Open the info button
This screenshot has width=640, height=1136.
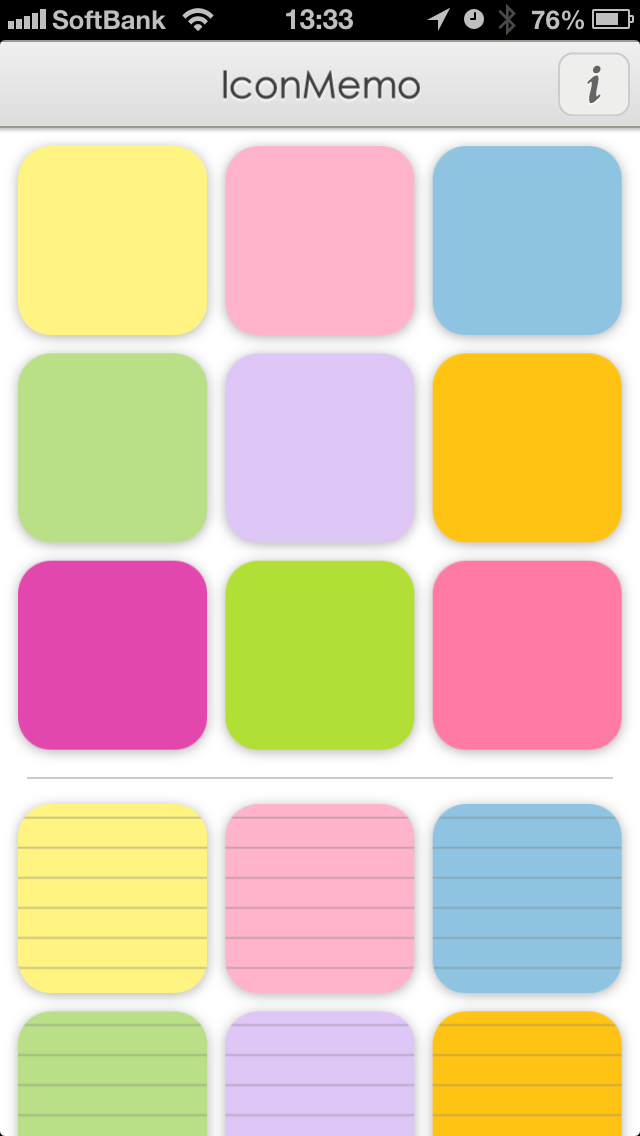point(593,85)
